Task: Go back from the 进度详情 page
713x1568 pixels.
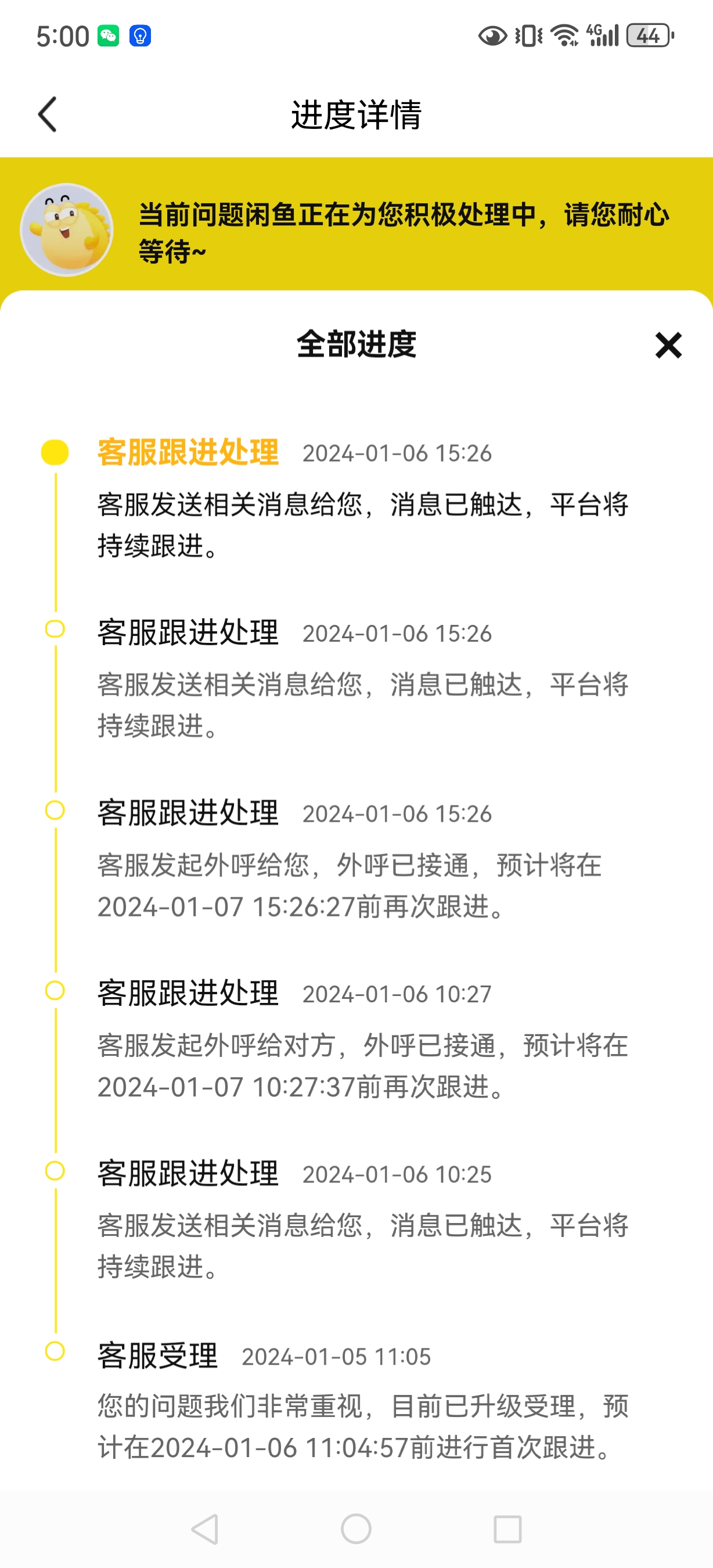Action: 48,114
